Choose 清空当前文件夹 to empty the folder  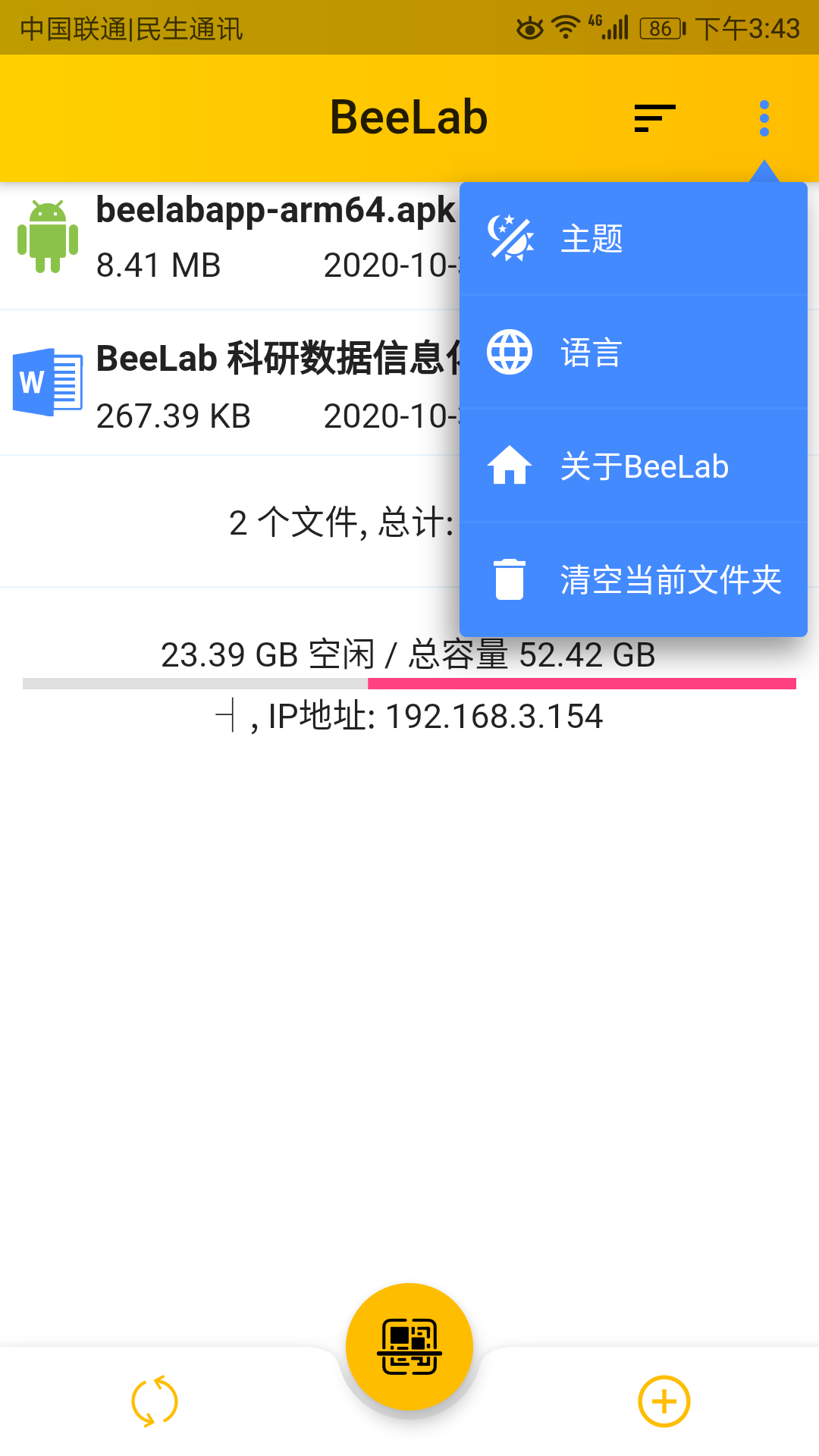pos(670,579)
